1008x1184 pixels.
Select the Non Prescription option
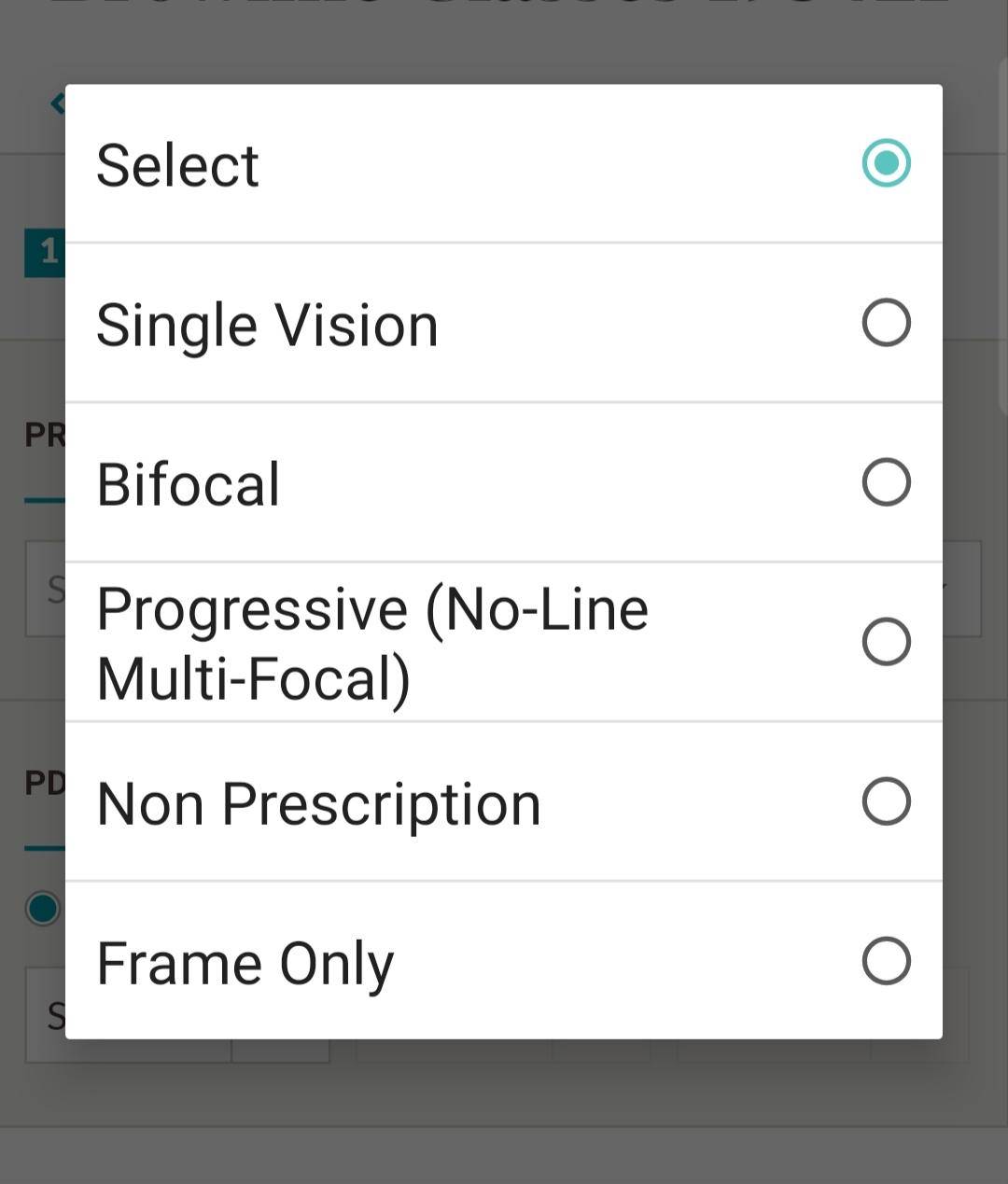(886, 801)
